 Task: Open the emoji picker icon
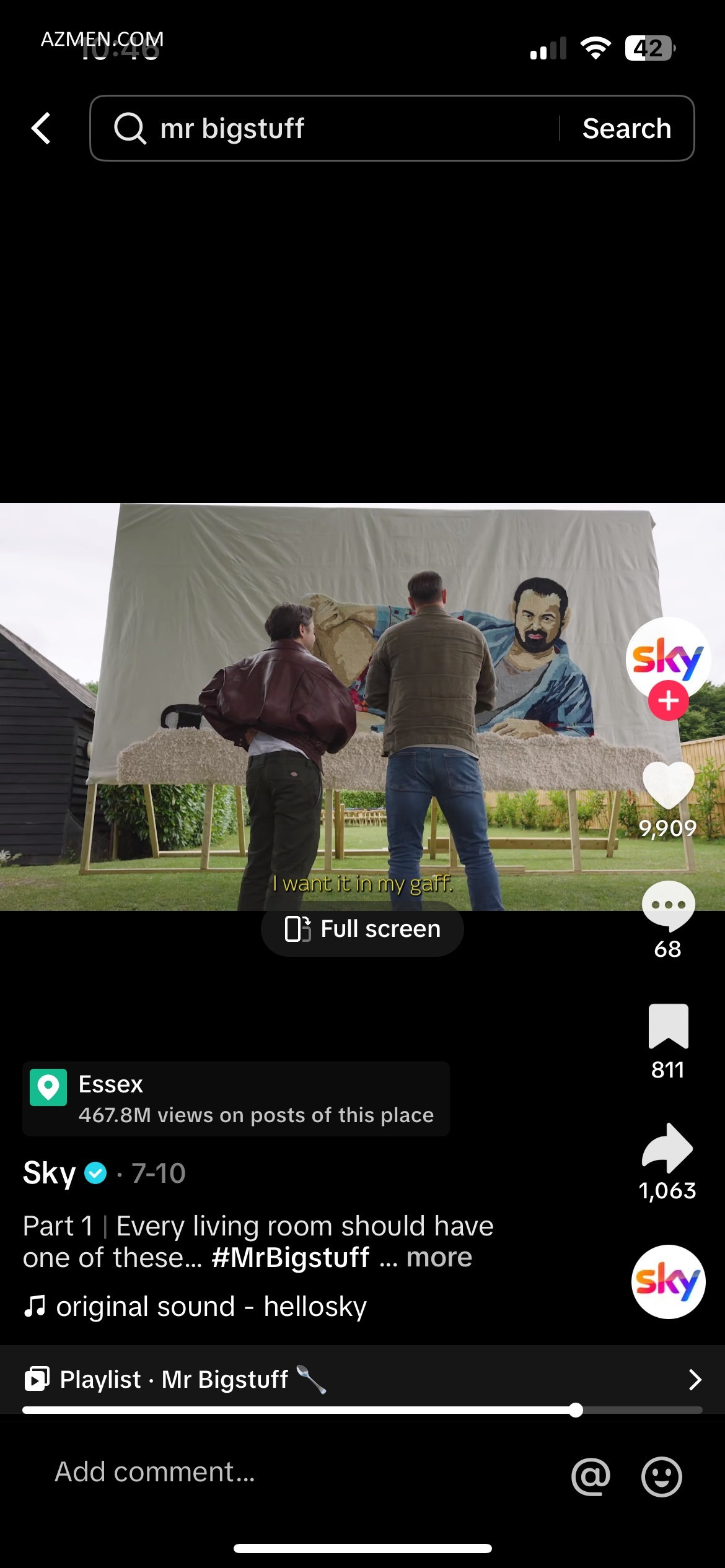tap(661, 1476)
